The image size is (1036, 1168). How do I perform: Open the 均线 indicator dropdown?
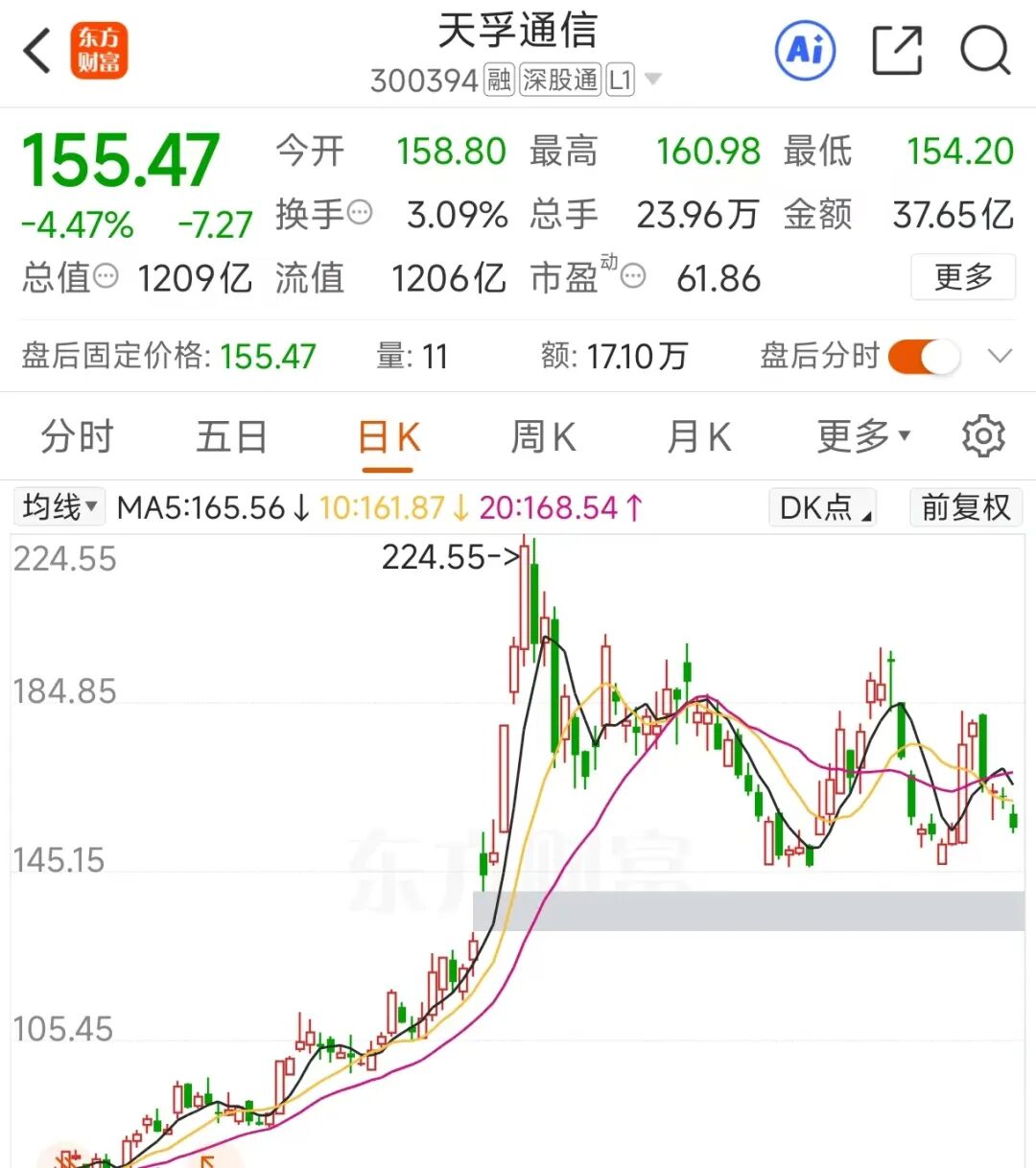coord(60,506)
